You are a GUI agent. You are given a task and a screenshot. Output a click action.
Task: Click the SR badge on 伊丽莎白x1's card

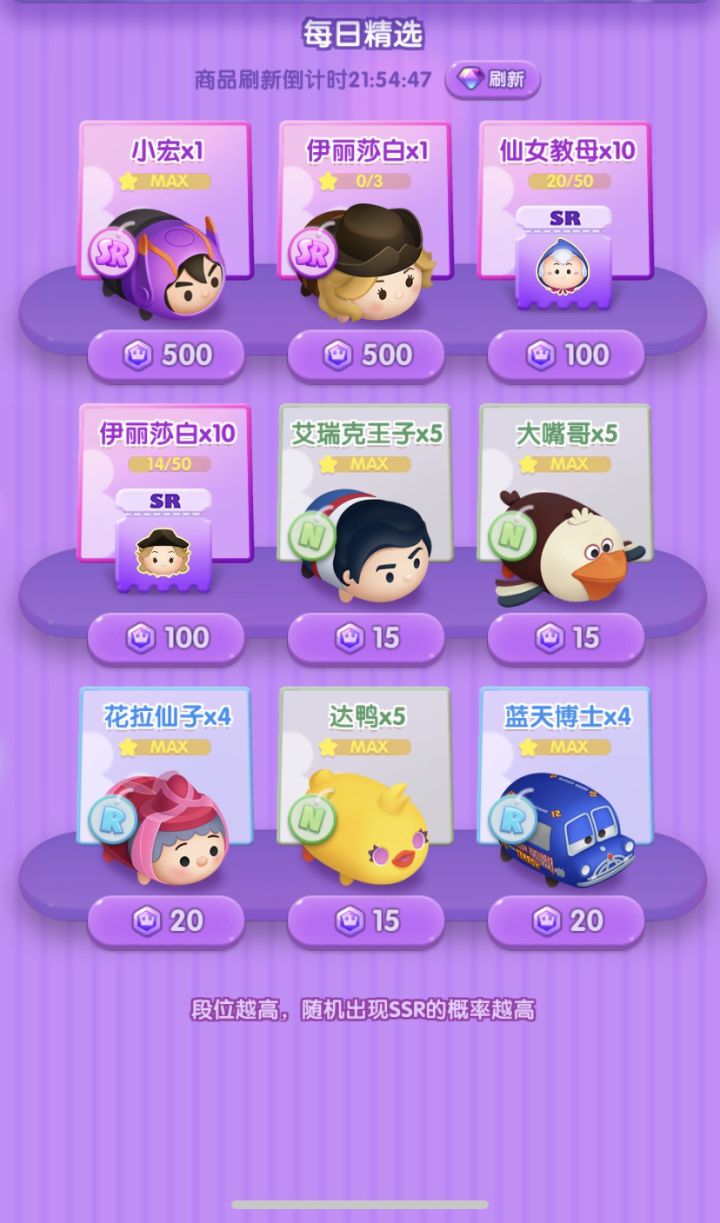(x=311, y=251)
